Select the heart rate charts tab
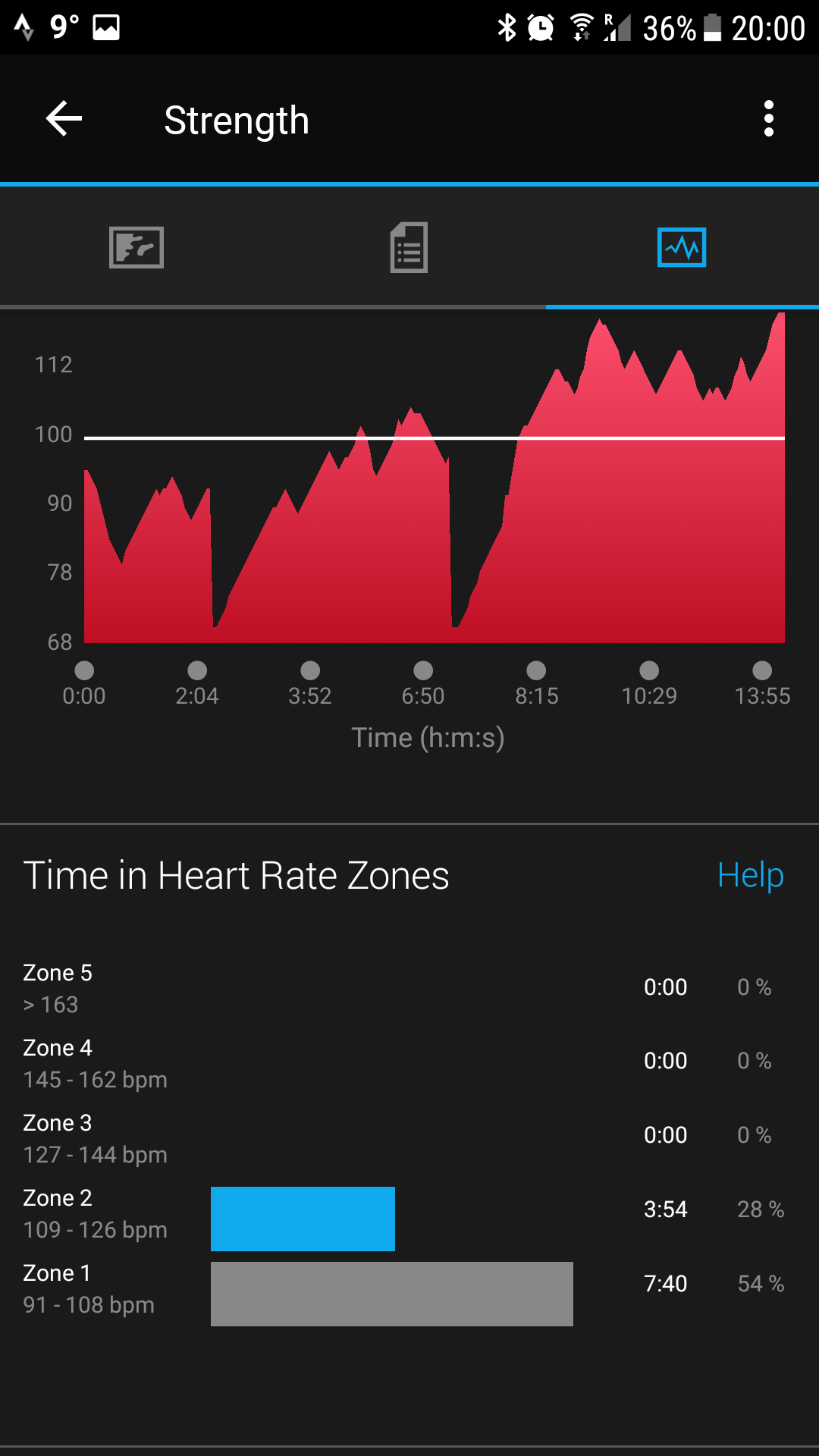 [682, 247]
